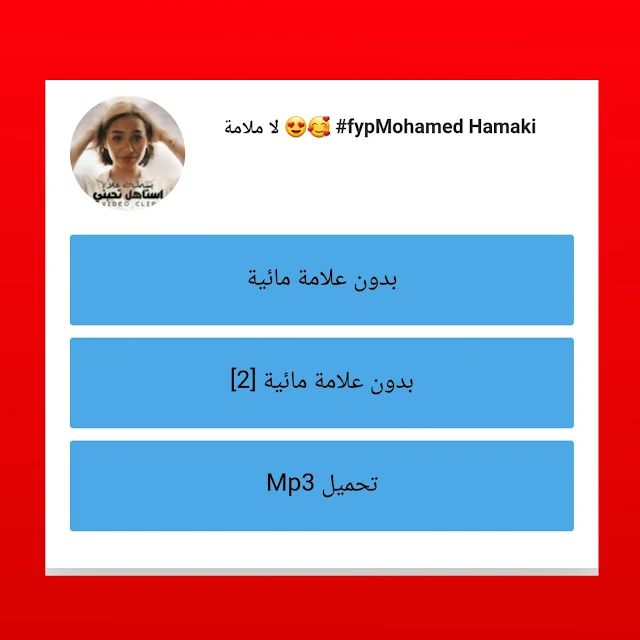Screen dimensions: 640x640
Task: Select download without watermark
Action: pyautogui.click(x=321, y=280)
